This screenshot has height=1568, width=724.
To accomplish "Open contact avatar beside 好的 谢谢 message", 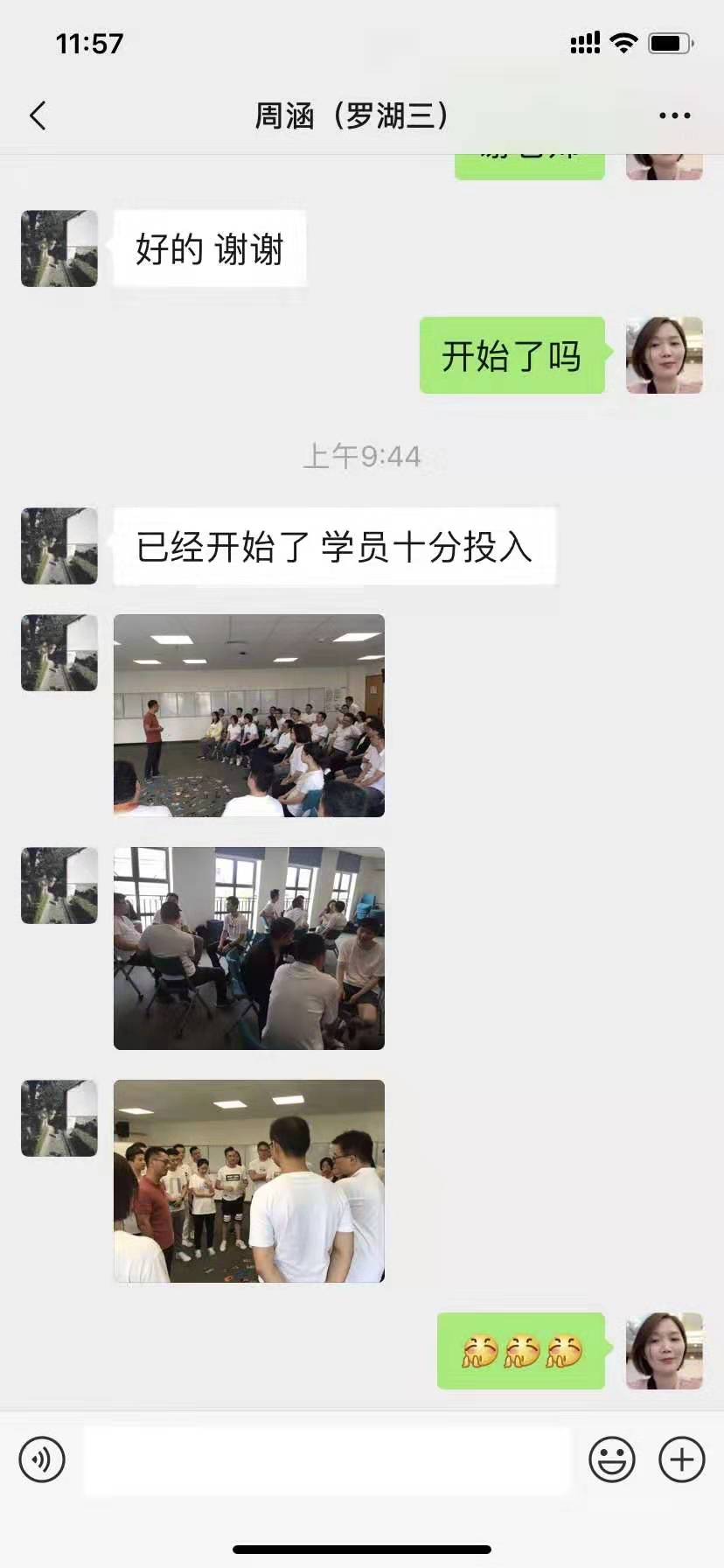I will point(59,248).
